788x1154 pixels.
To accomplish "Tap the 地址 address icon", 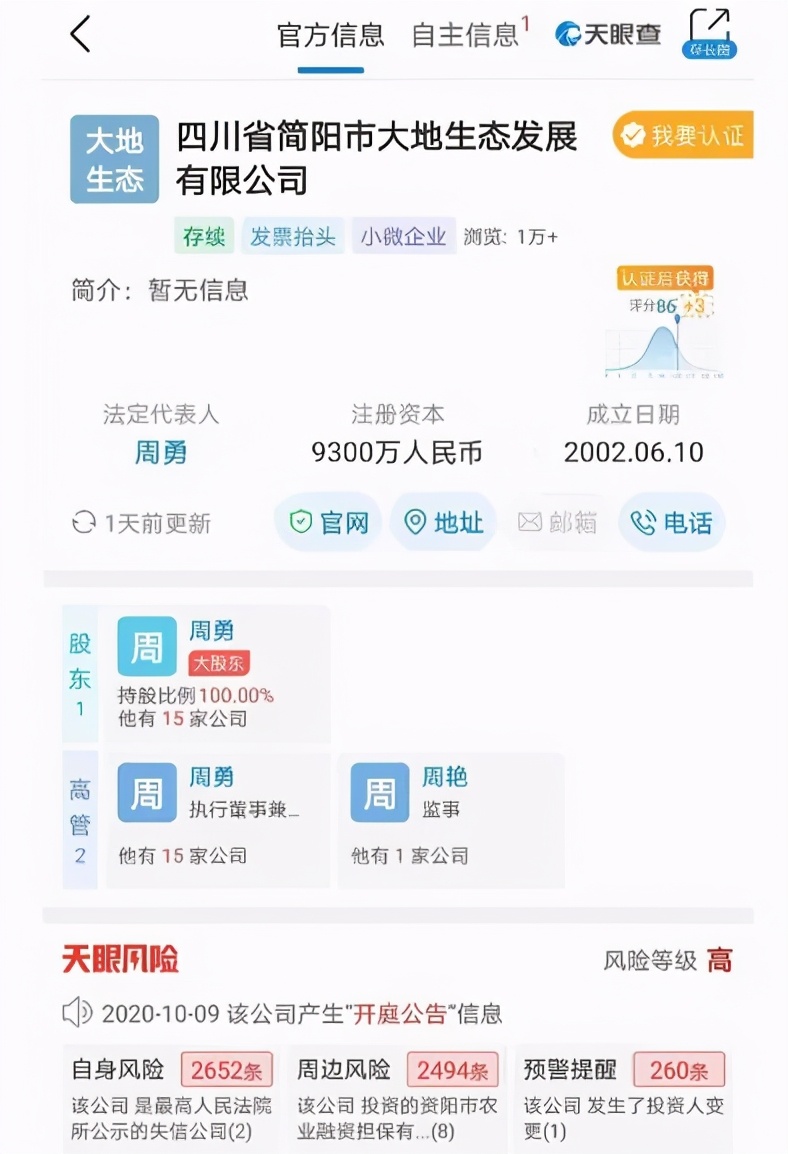I will point(443,521).
